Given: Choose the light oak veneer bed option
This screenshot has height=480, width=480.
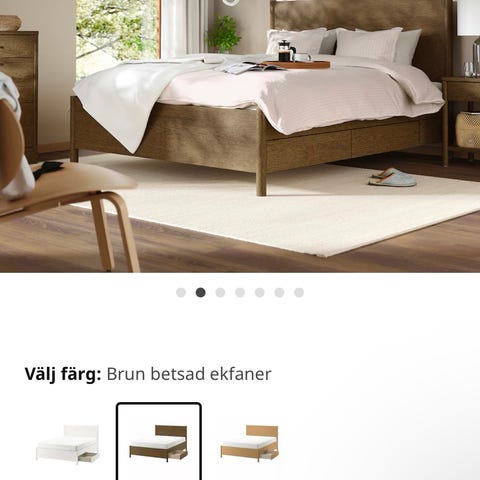Looking at the screenshot, I should 249,443.
